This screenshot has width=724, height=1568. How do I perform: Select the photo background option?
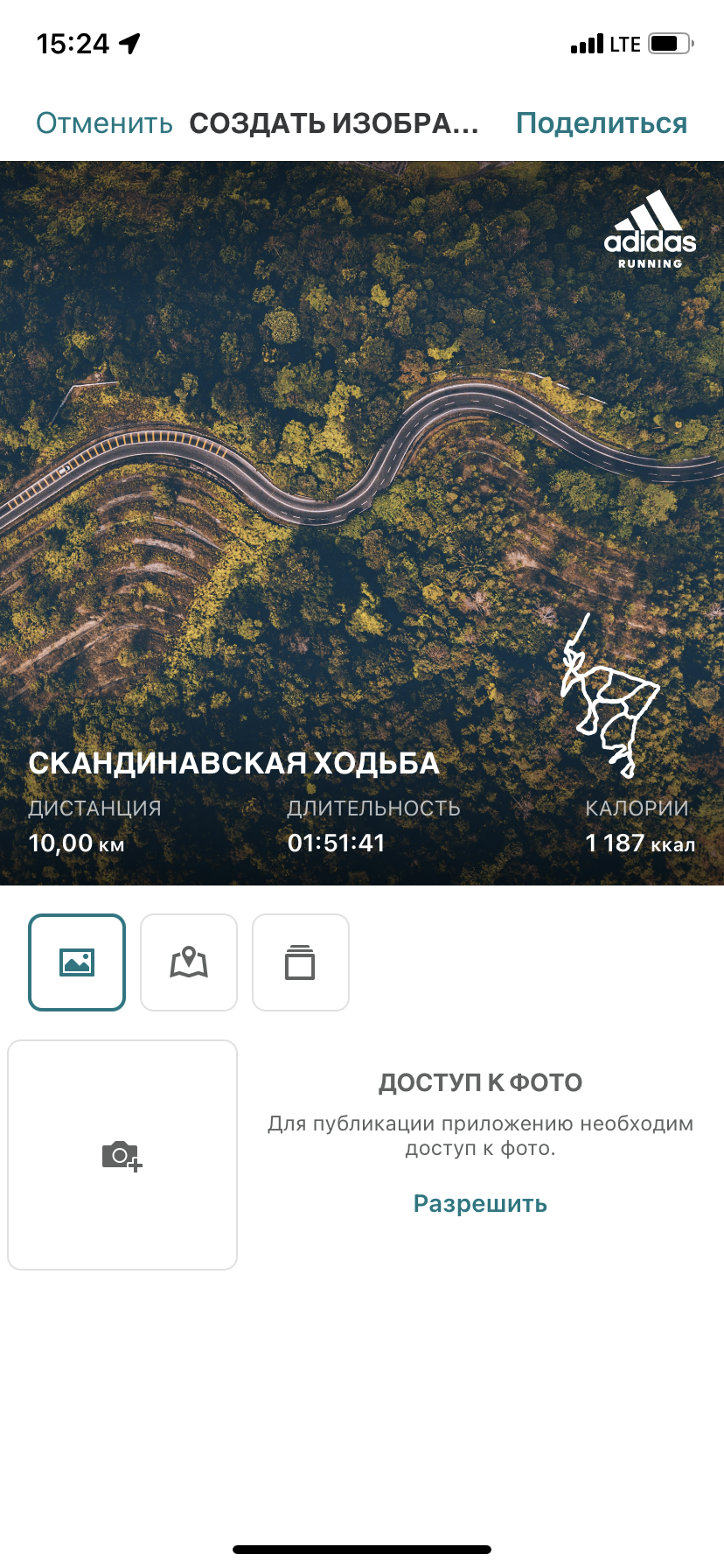[77, 962]
